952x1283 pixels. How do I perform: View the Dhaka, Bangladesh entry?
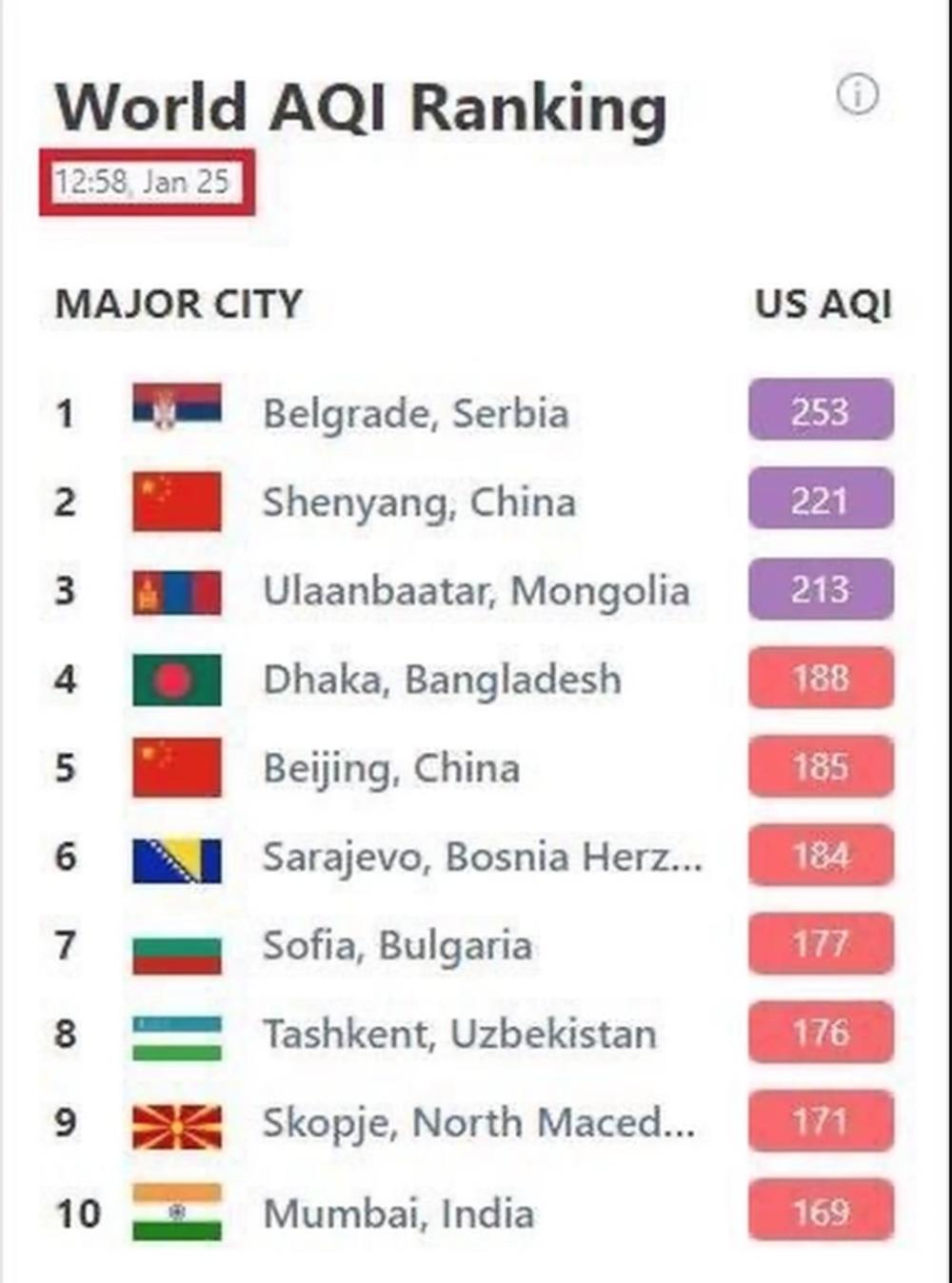pyautogui.click(x=442, y=680)
